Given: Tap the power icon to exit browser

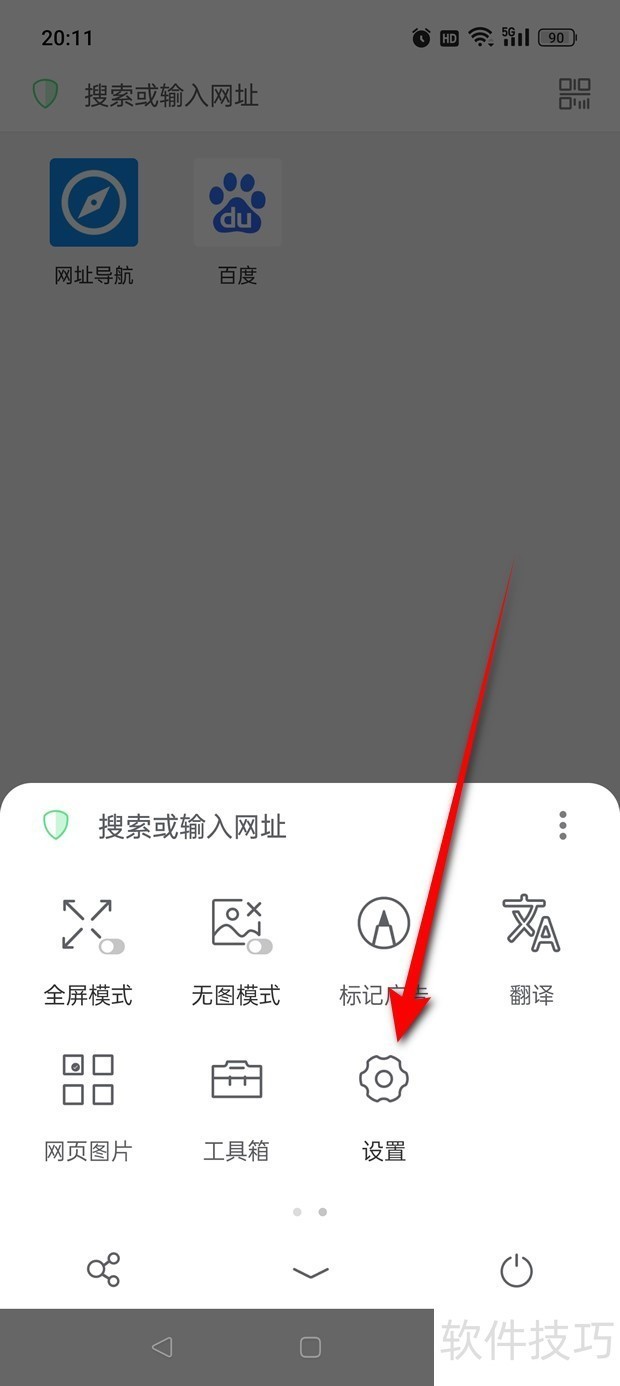Looking at the screenshot, I should 516,1270.
